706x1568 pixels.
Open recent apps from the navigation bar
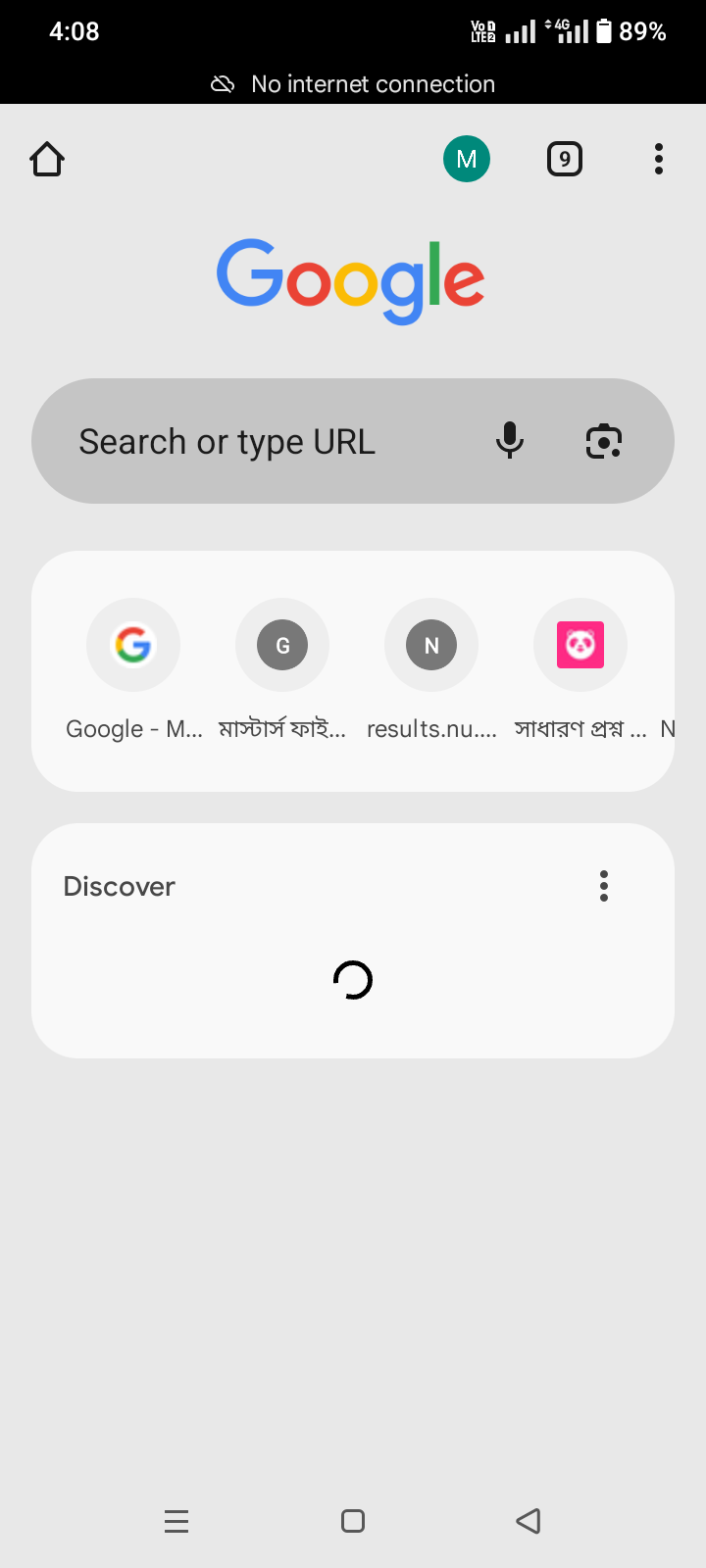[176, 1521]
